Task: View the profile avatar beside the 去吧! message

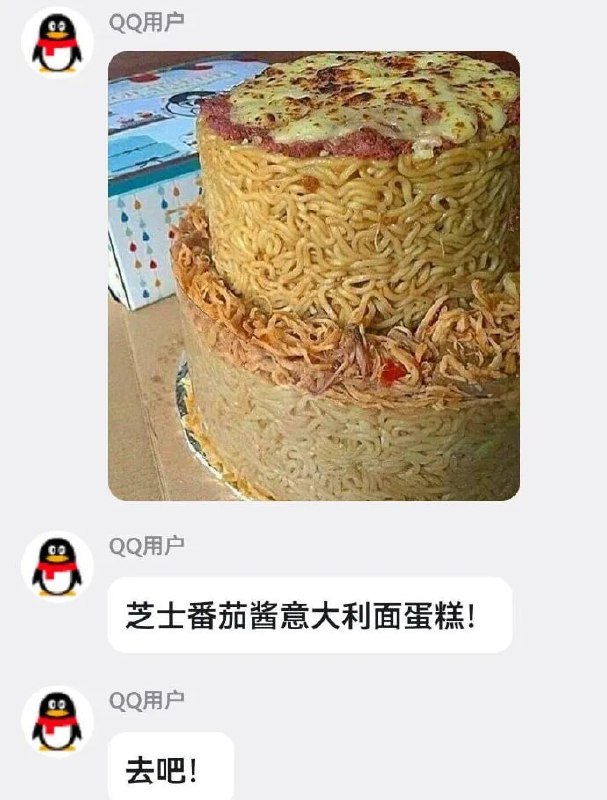Action: tap(57, 721)
